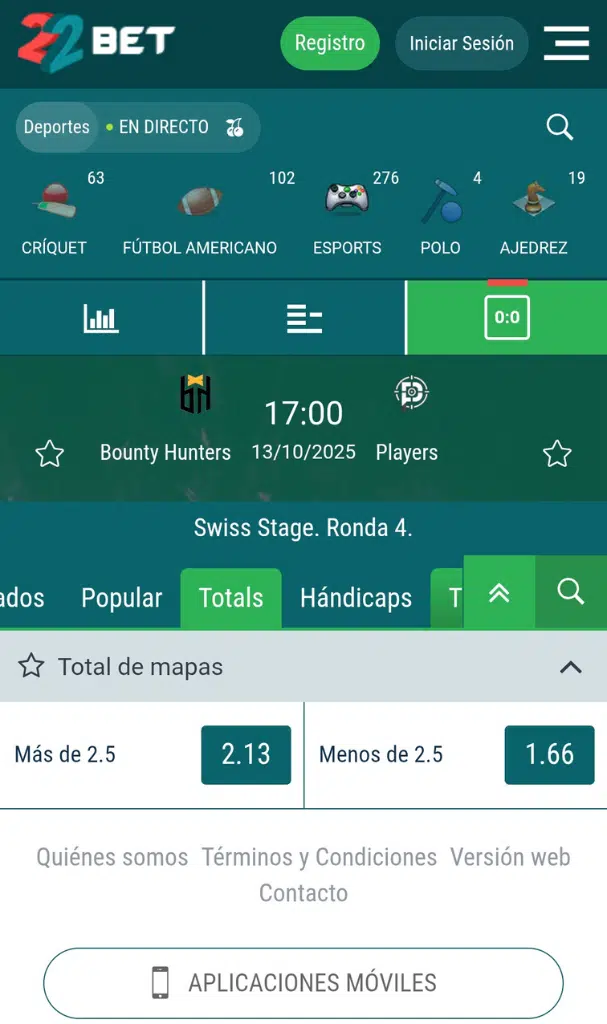
Task: Switch to the Hándicaps tab
Action: pos(356,598)
